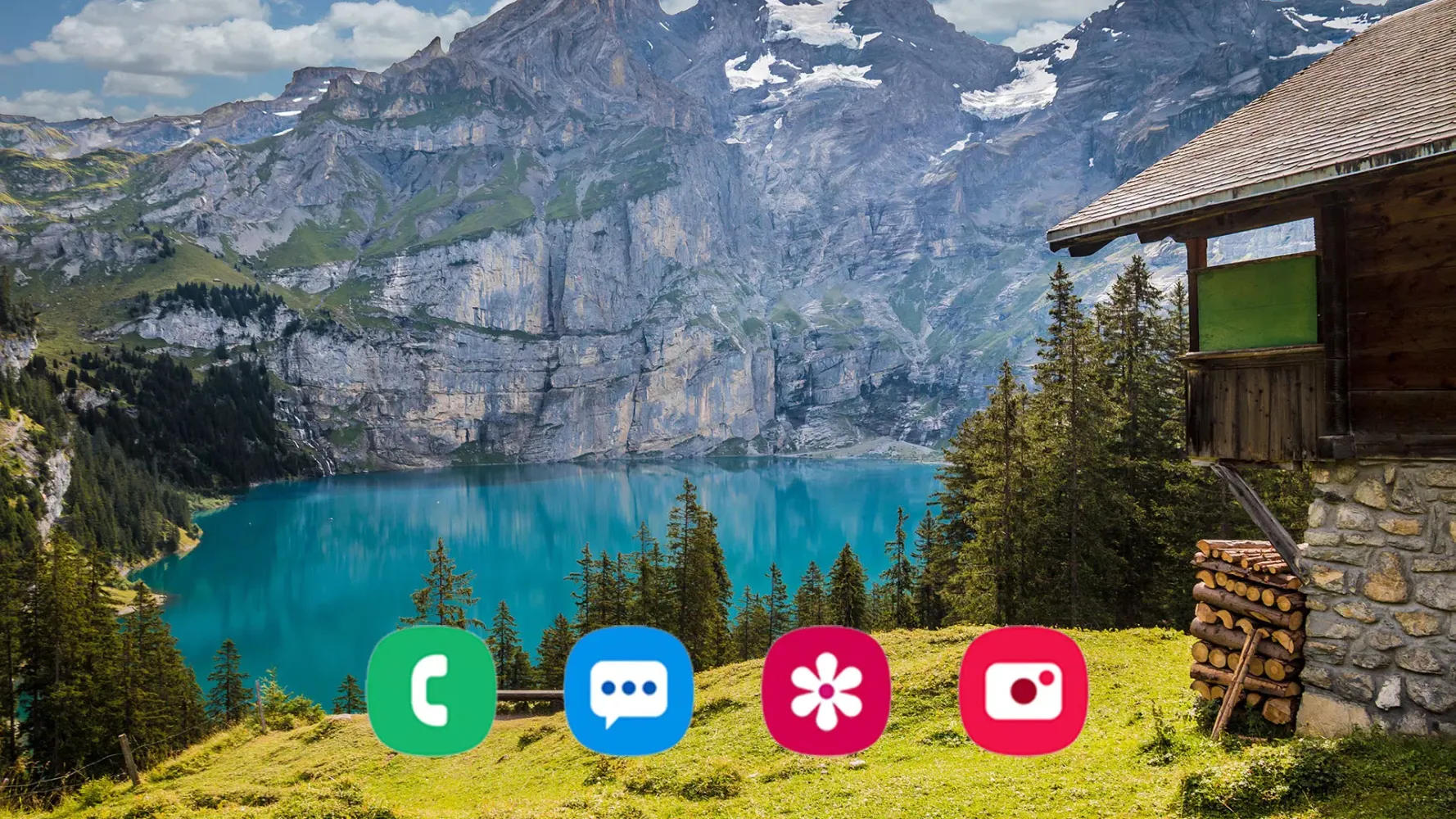
Task: Start the red Camera app
Action: click(x=1024, y=690)
